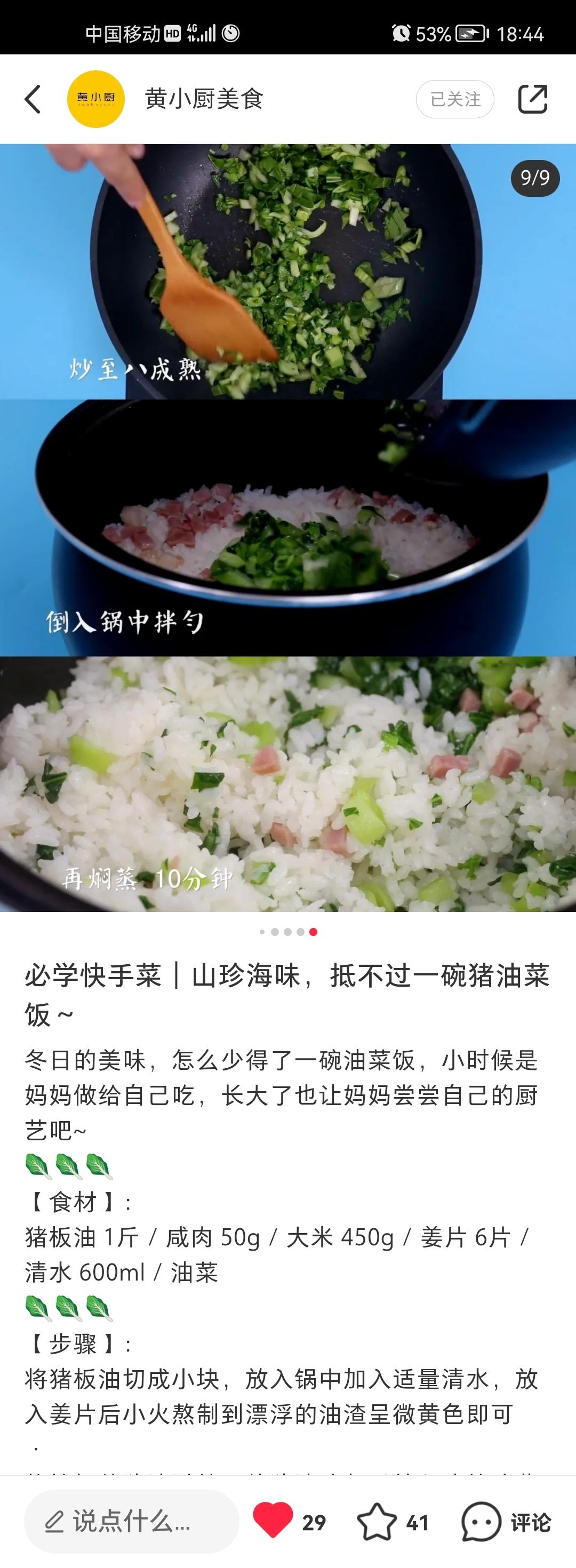Share this post via share icon
Screen dimensions: 576x1568
click(532, 99)
